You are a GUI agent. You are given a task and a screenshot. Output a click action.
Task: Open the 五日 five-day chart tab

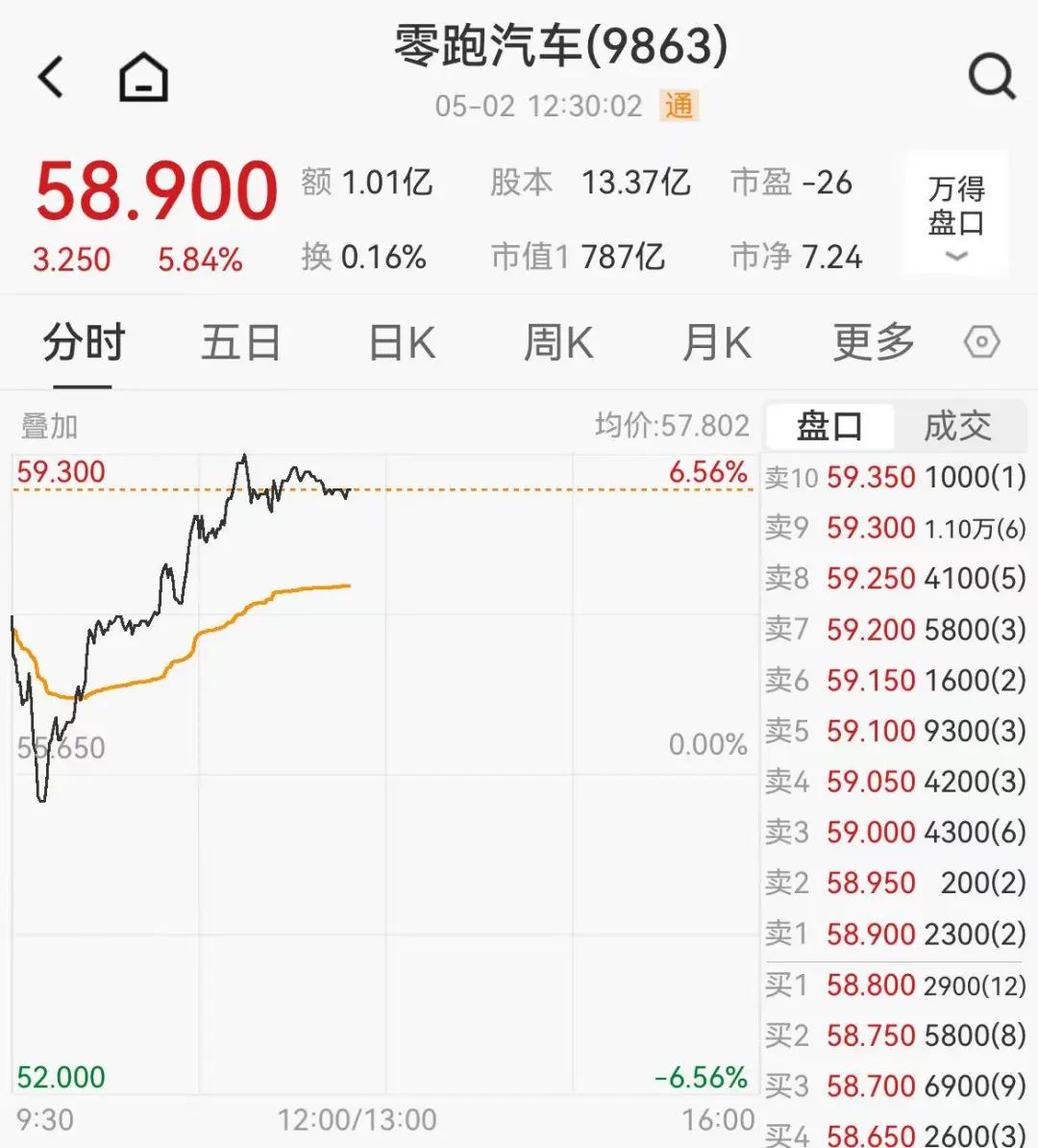241,342
